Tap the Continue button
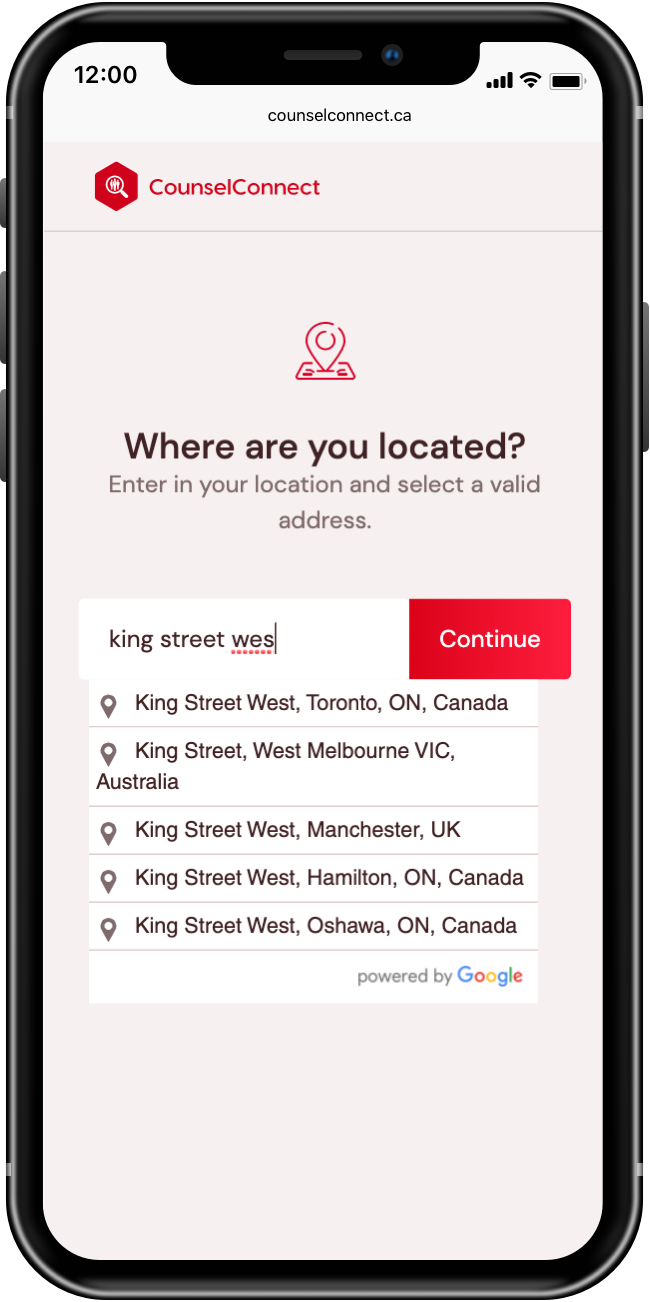Image resolution: width=650 pixels, height=1302 pixels. point(490,639)
